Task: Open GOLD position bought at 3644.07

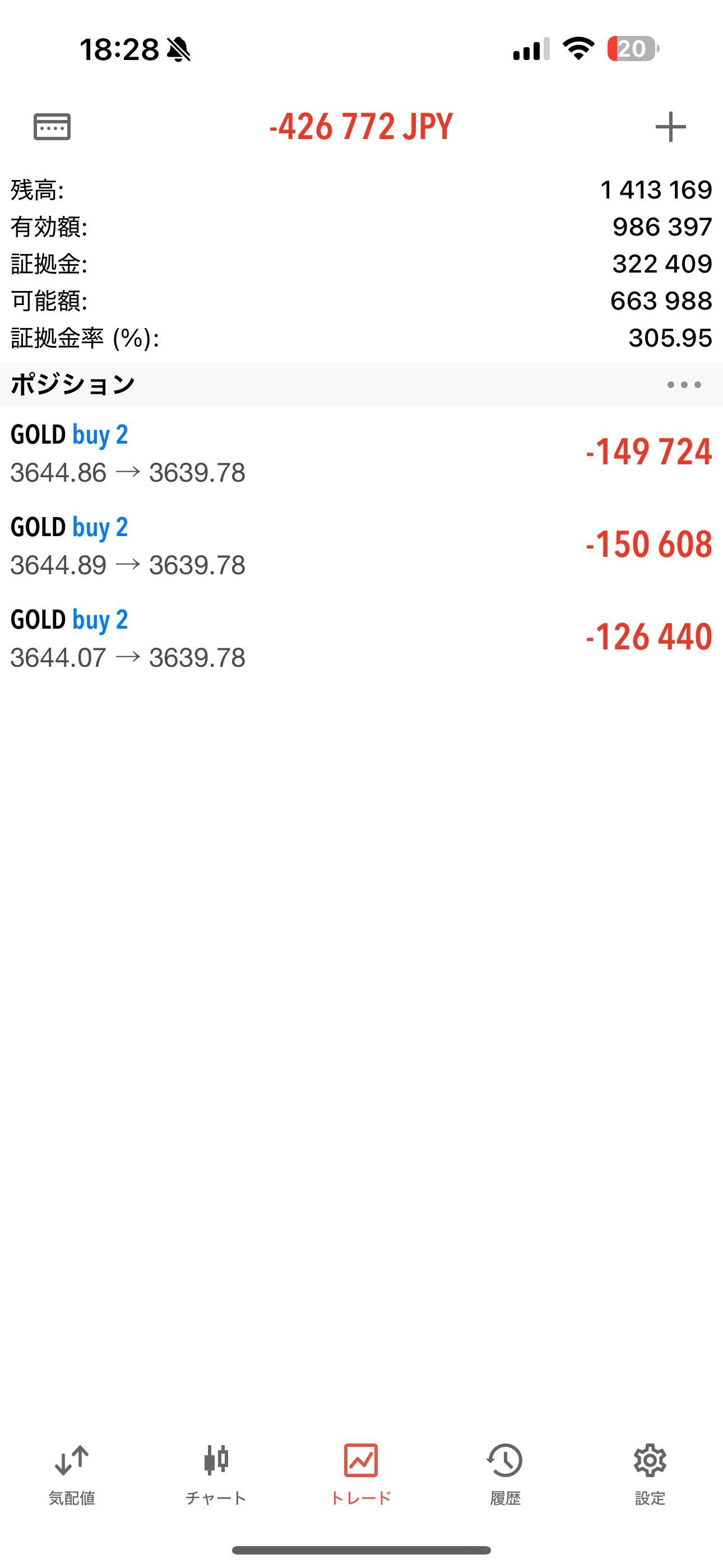Action: pyautogui.click(x=361, y=638)
